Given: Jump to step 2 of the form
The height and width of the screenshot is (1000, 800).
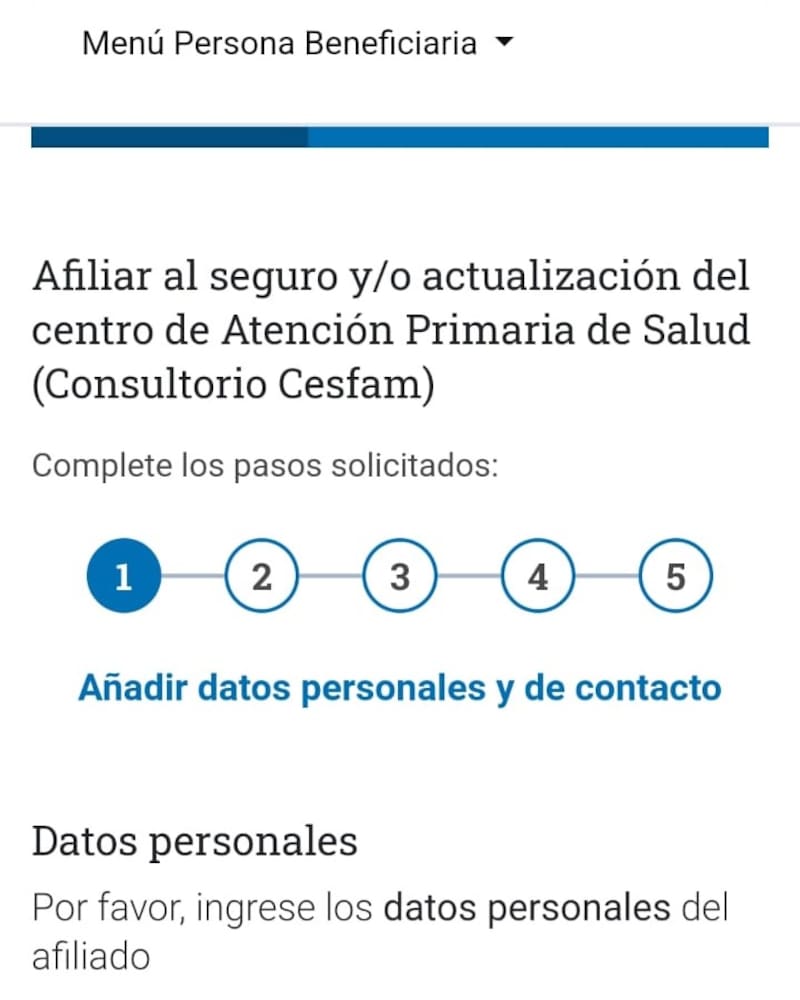Looking at the screenshot, I should click(x=262, y=577).
